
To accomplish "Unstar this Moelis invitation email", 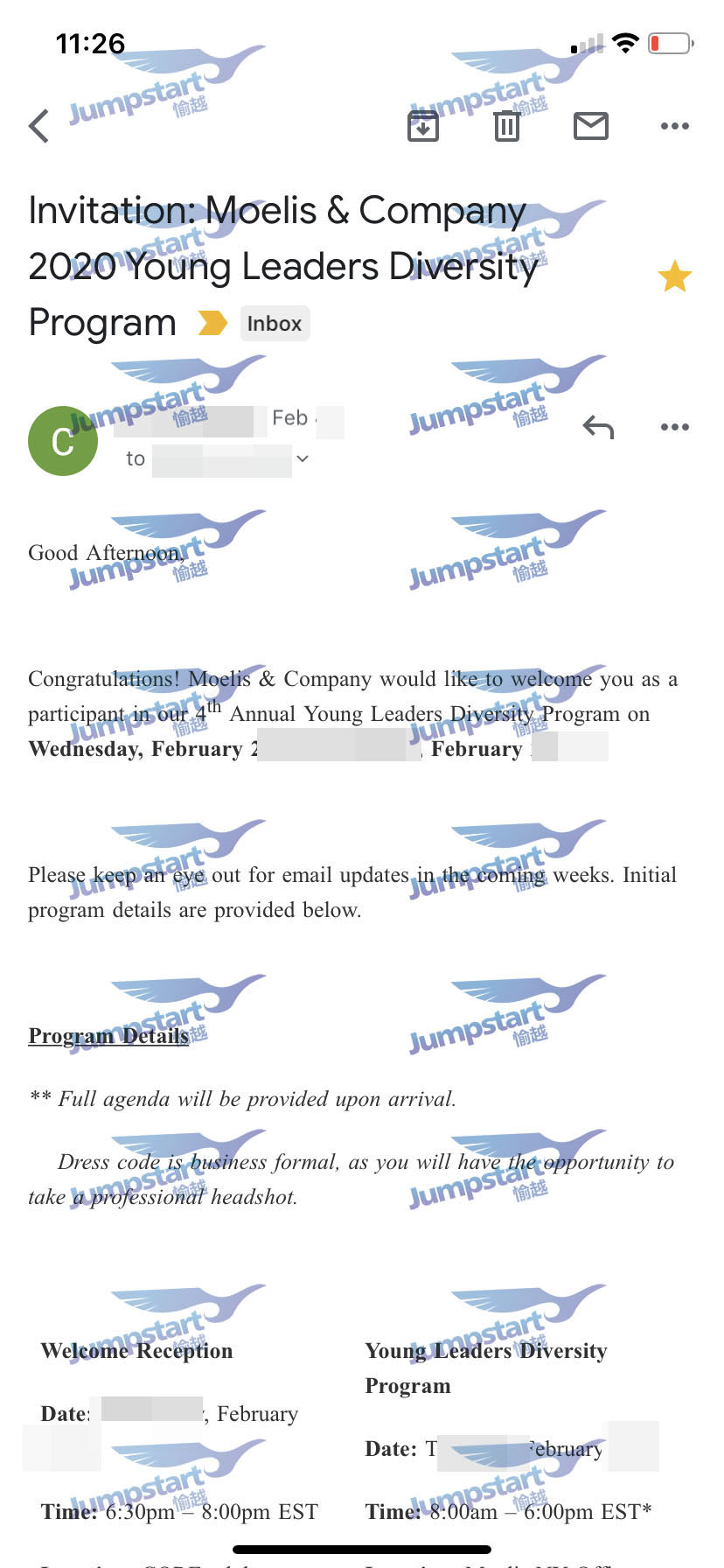I will point(674,276).
